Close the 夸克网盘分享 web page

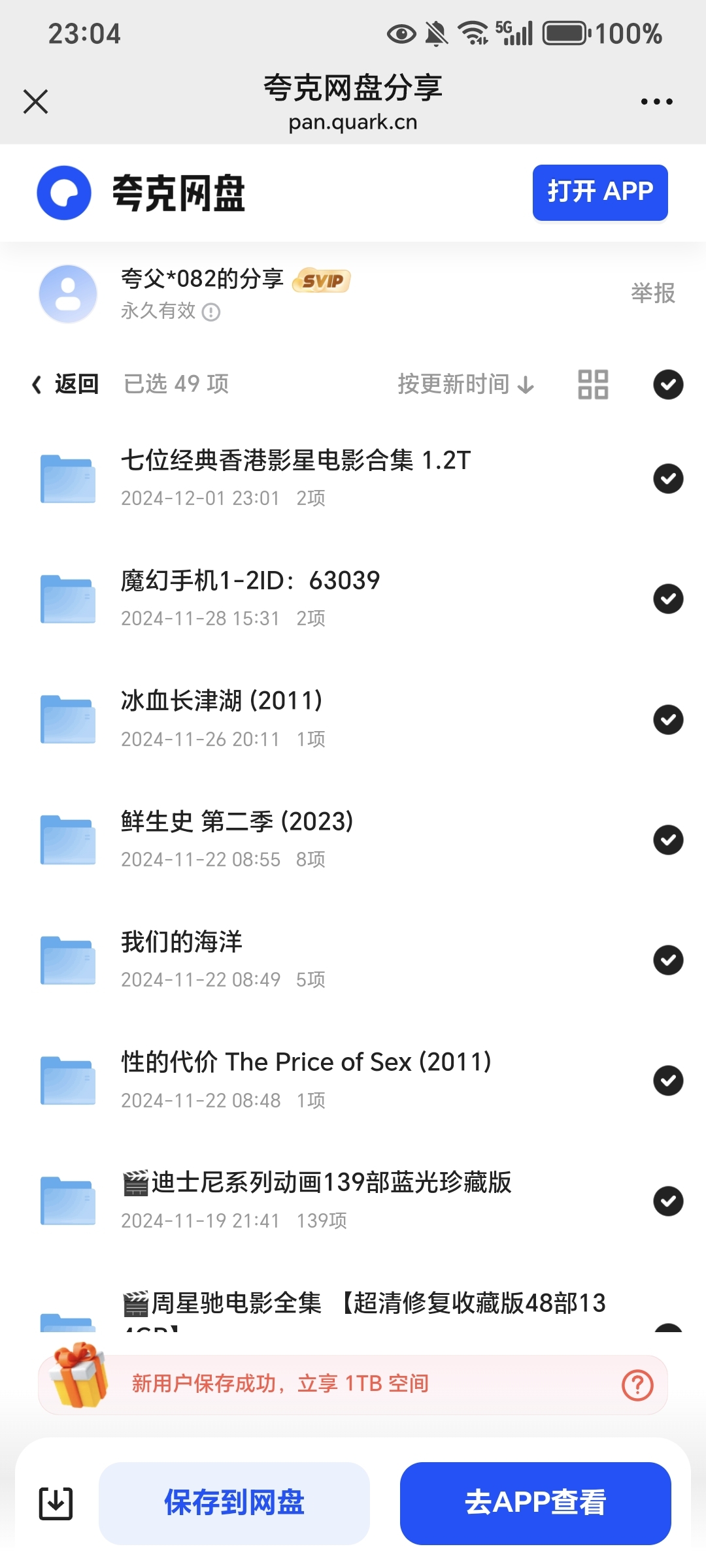tap(35, 102)
